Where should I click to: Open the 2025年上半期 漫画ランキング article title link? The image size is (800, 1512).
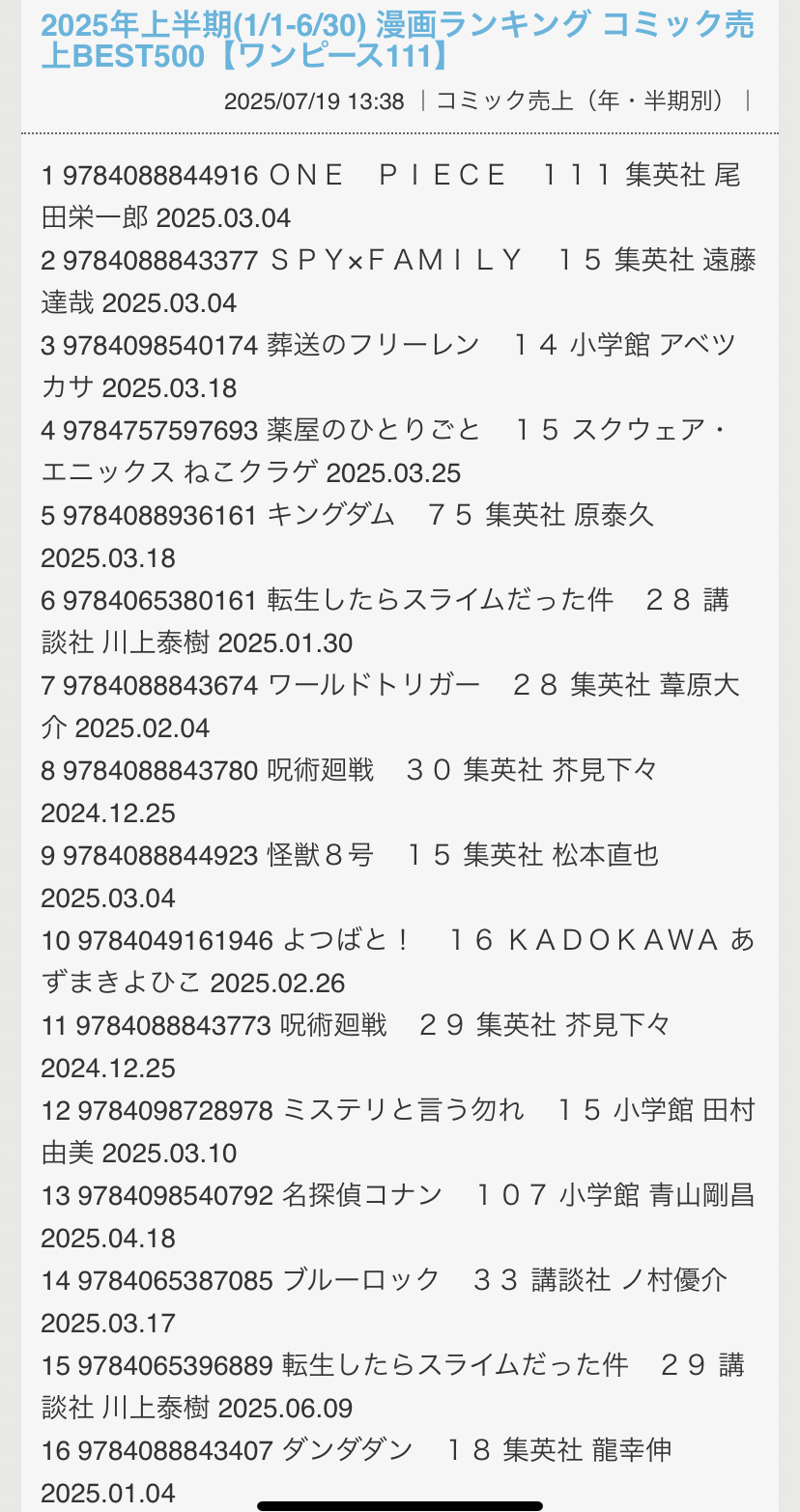tap(396, 41)
